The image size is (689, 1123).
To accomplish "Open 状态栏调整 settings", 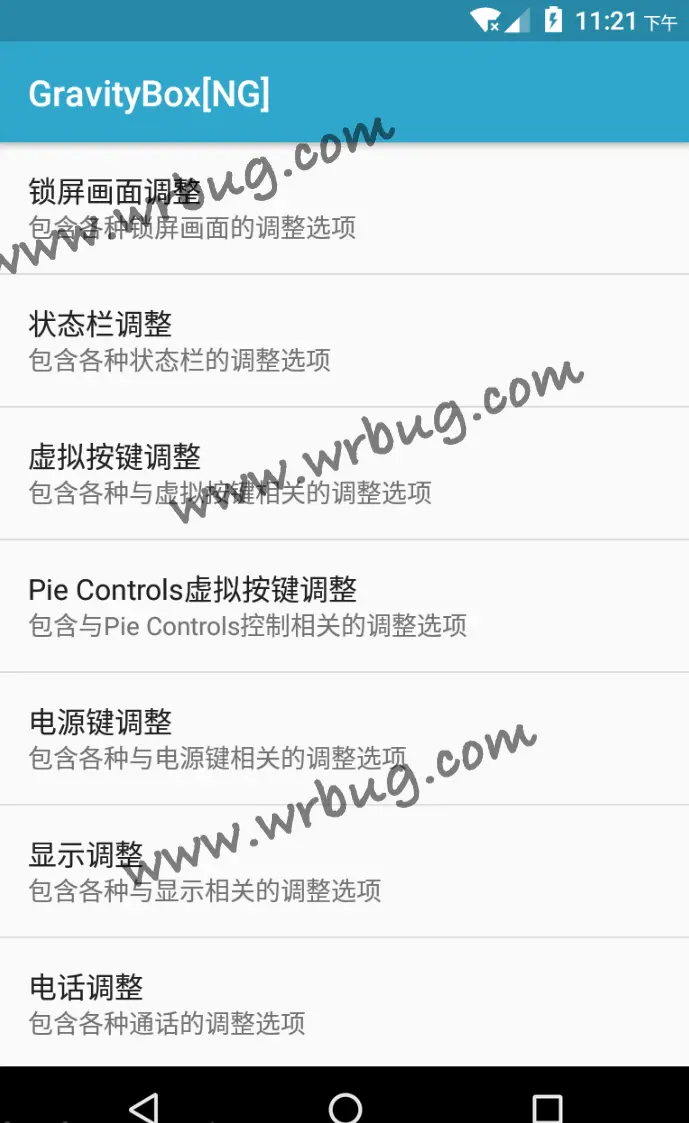I will click(x=344, y=341).
